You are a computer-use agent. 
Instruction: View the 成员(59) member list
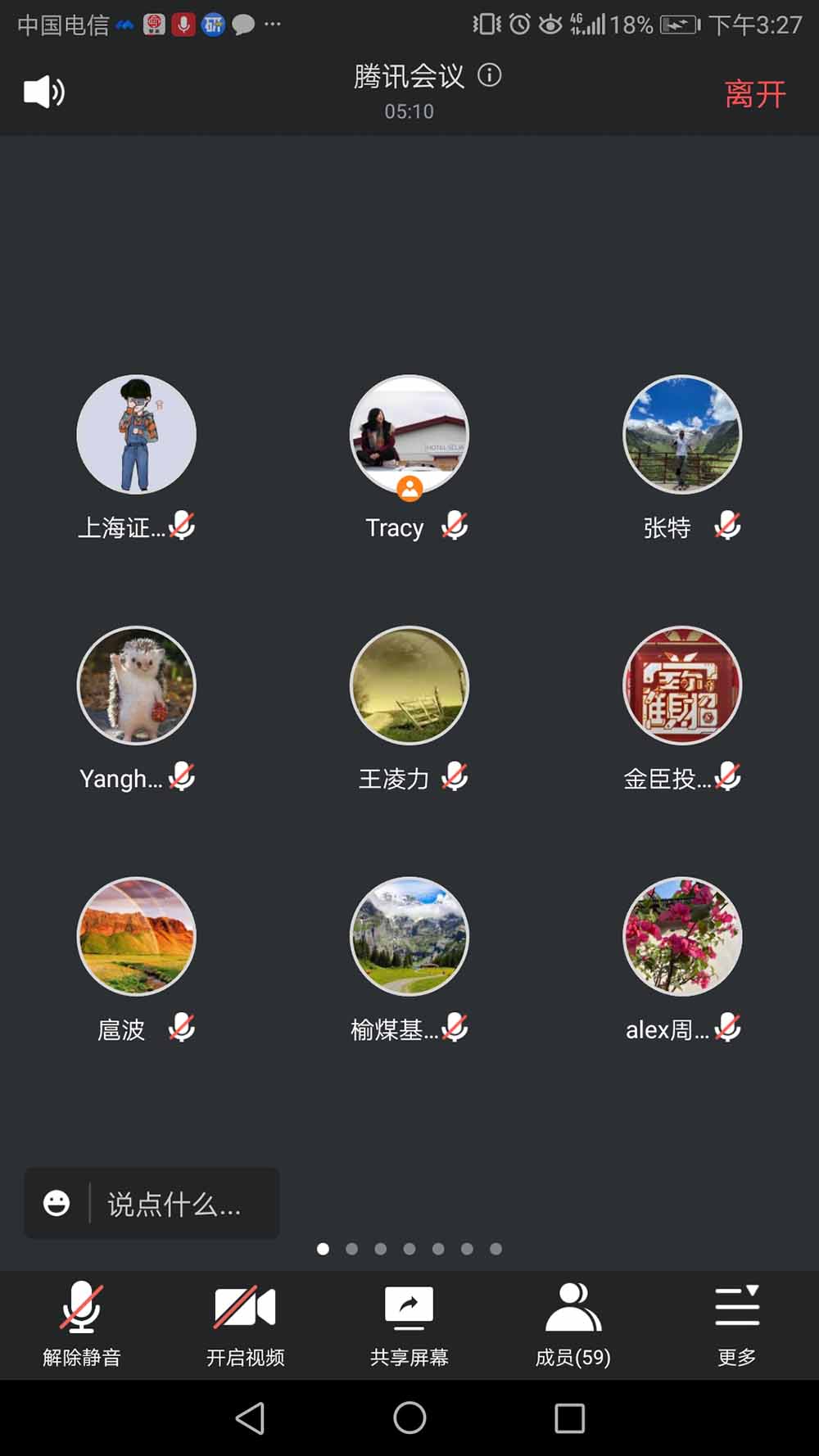click(x=572, y=1324)
